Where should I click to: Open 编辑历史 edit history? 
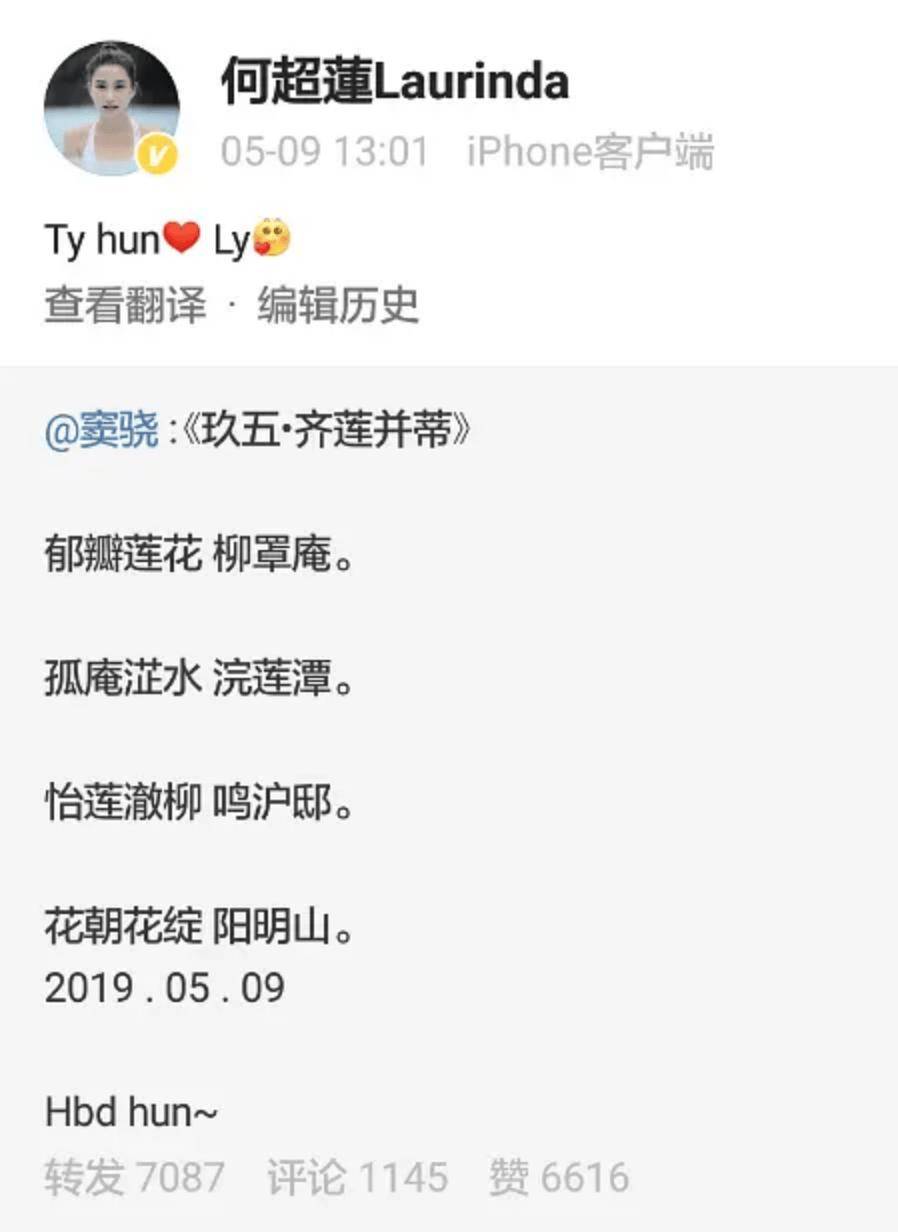(x=338, y=305)
